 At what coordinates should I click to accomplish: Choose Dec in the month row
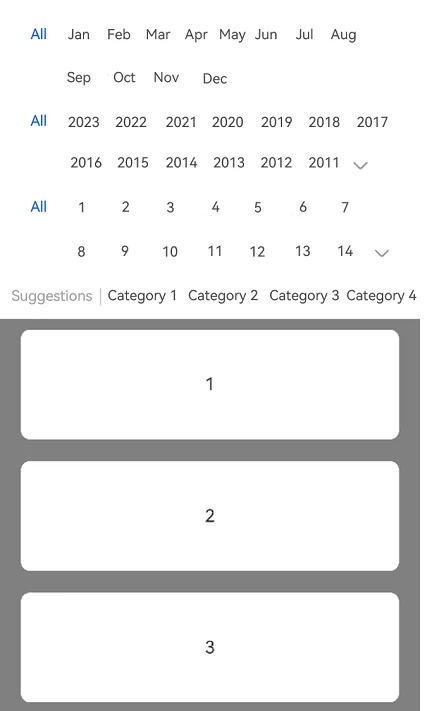coord(215,78)
